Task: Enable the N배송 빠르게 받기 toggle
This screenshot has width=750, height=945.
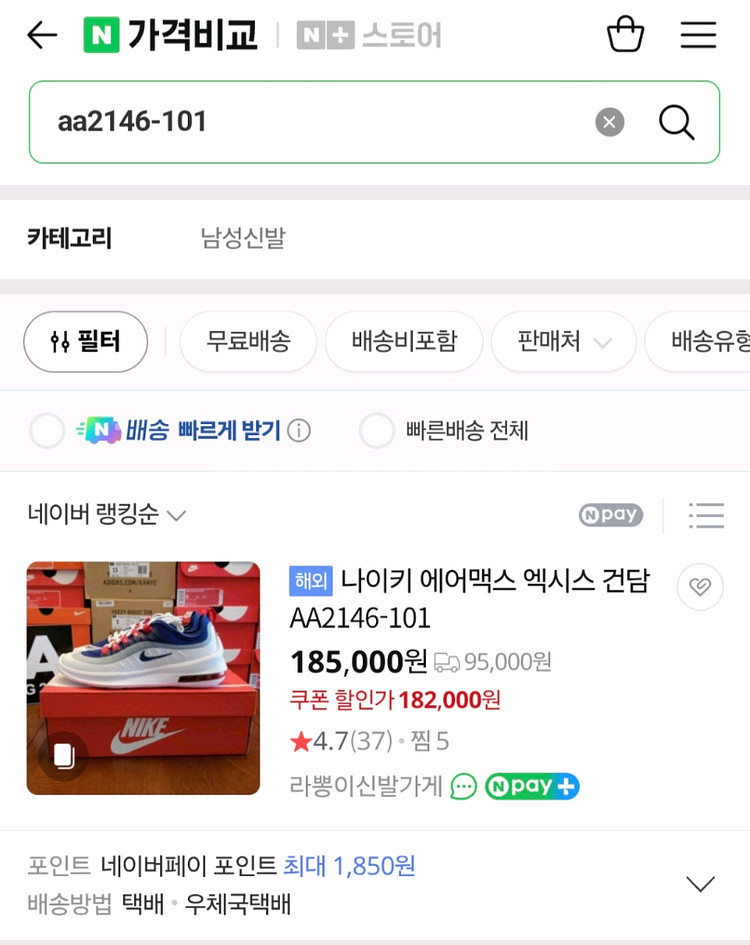Action: click(46, 430)
